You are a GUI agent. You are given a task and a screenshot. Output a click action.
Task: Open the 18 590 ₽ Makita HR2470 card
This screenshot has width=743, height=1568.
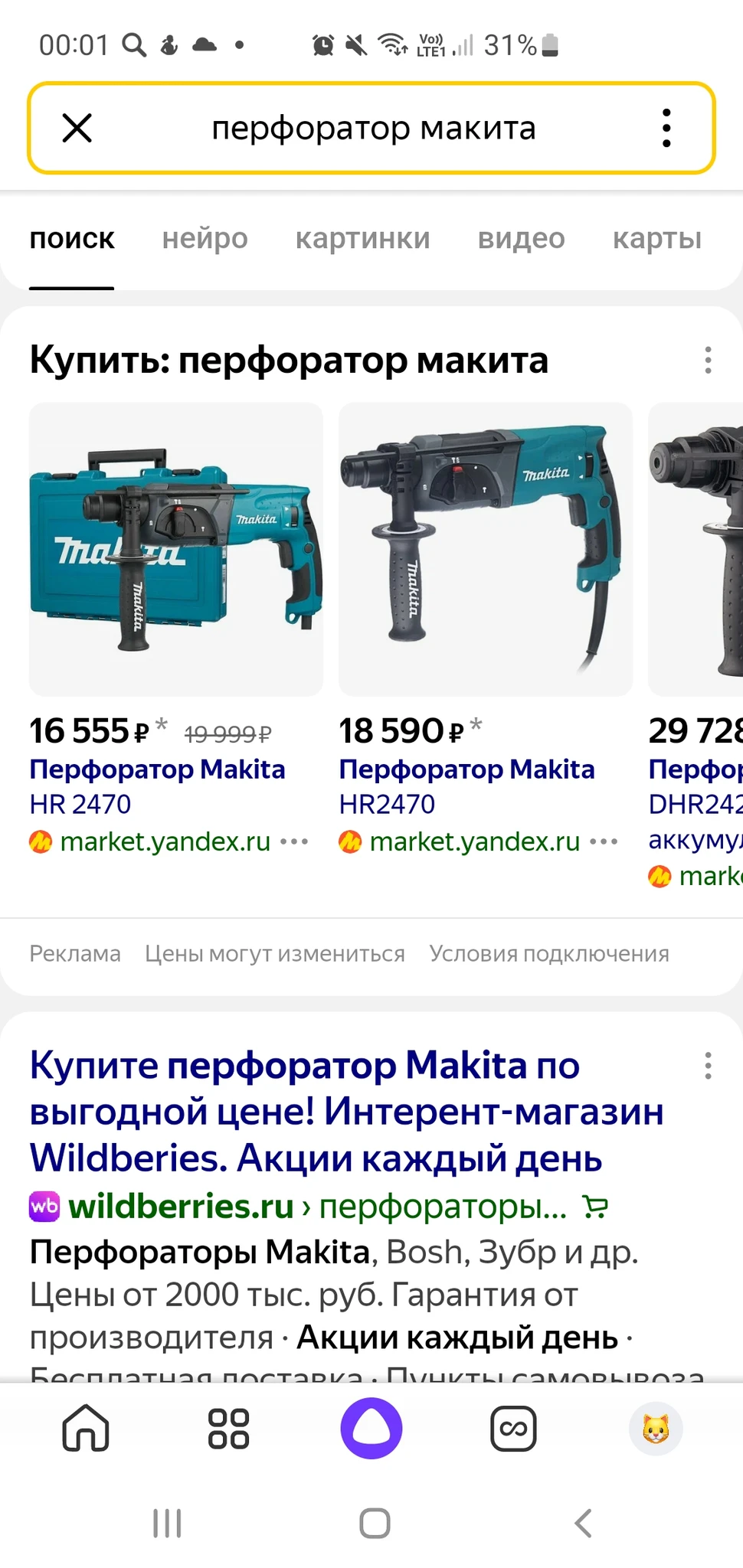pos(485,550)
